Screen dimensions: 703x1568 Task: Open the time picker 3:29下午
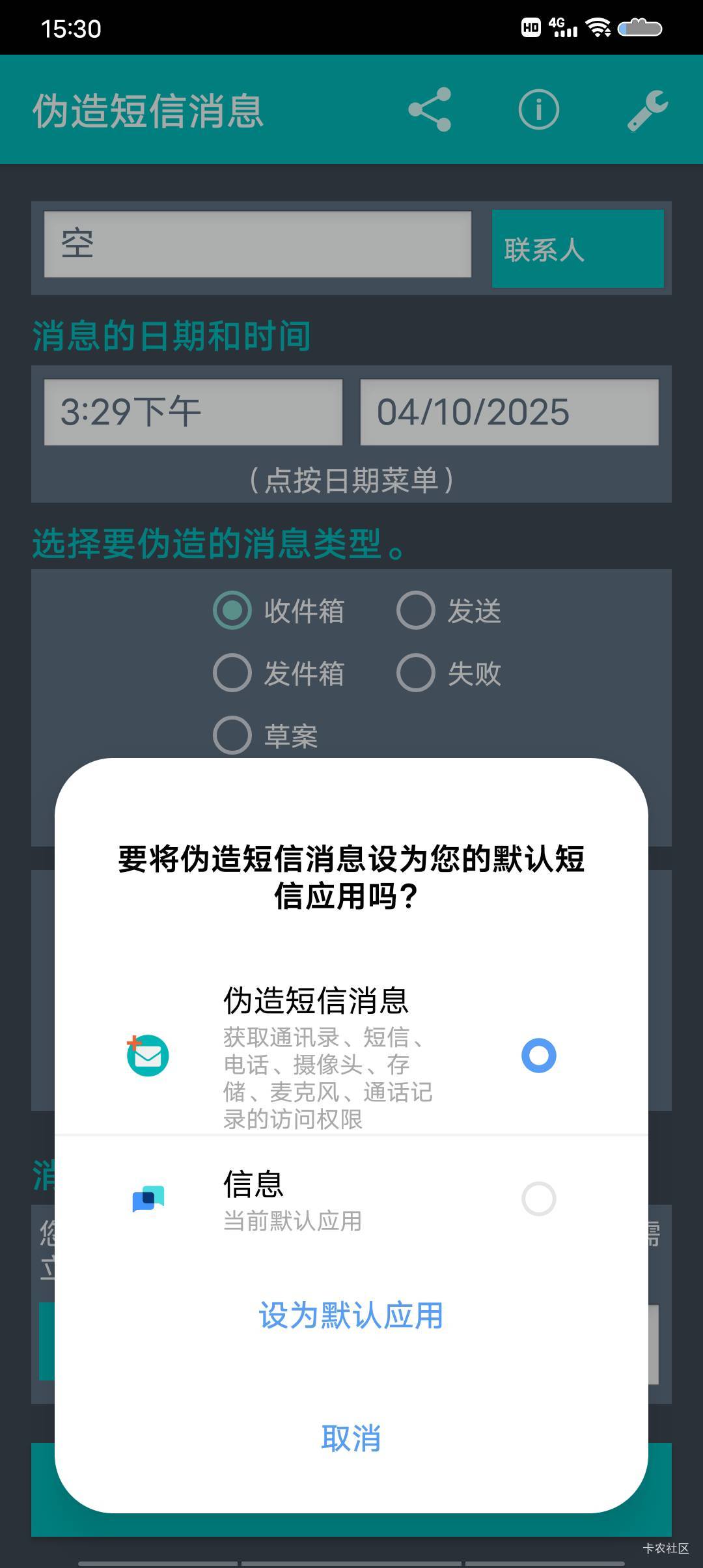click(193, 412)
